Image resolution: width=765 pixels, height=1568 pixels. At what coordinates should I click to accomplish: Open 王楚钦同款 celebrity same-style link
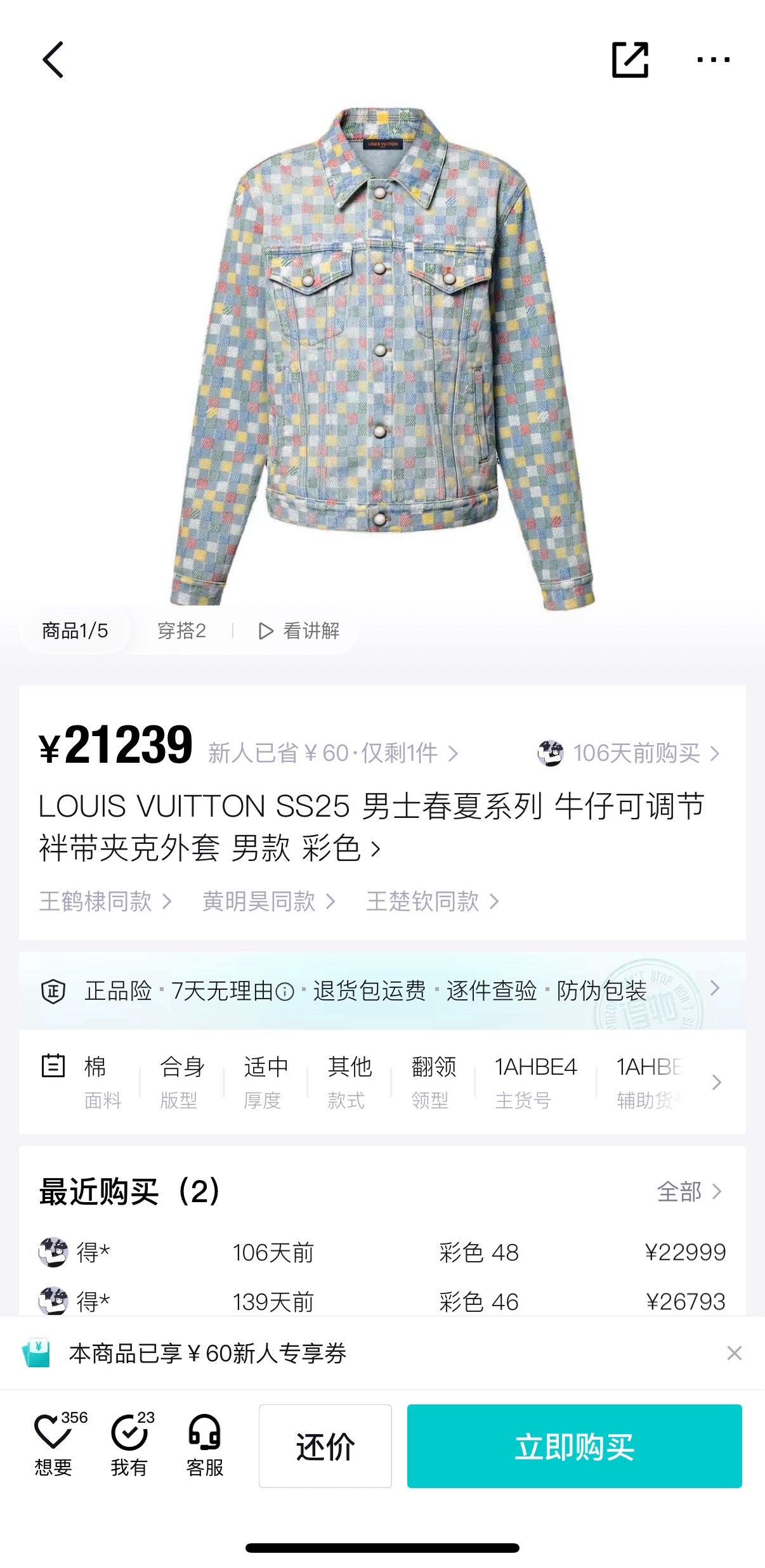(433, 901)
